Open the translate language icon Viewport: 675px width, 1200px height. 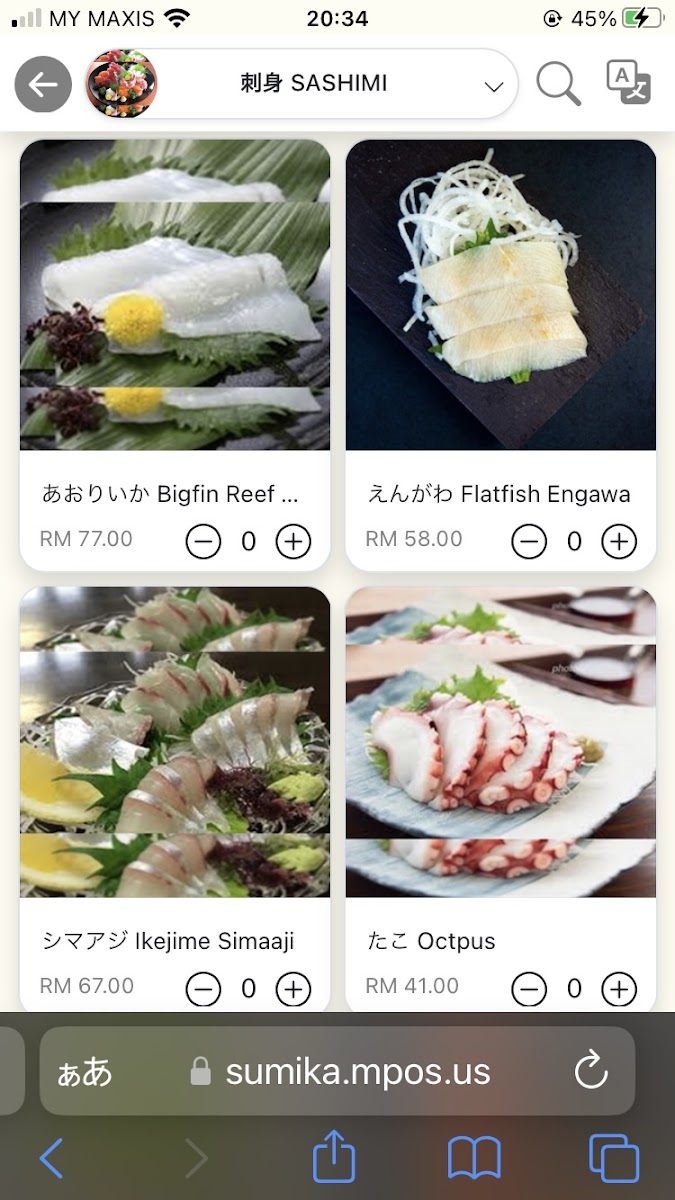(629, 83)
